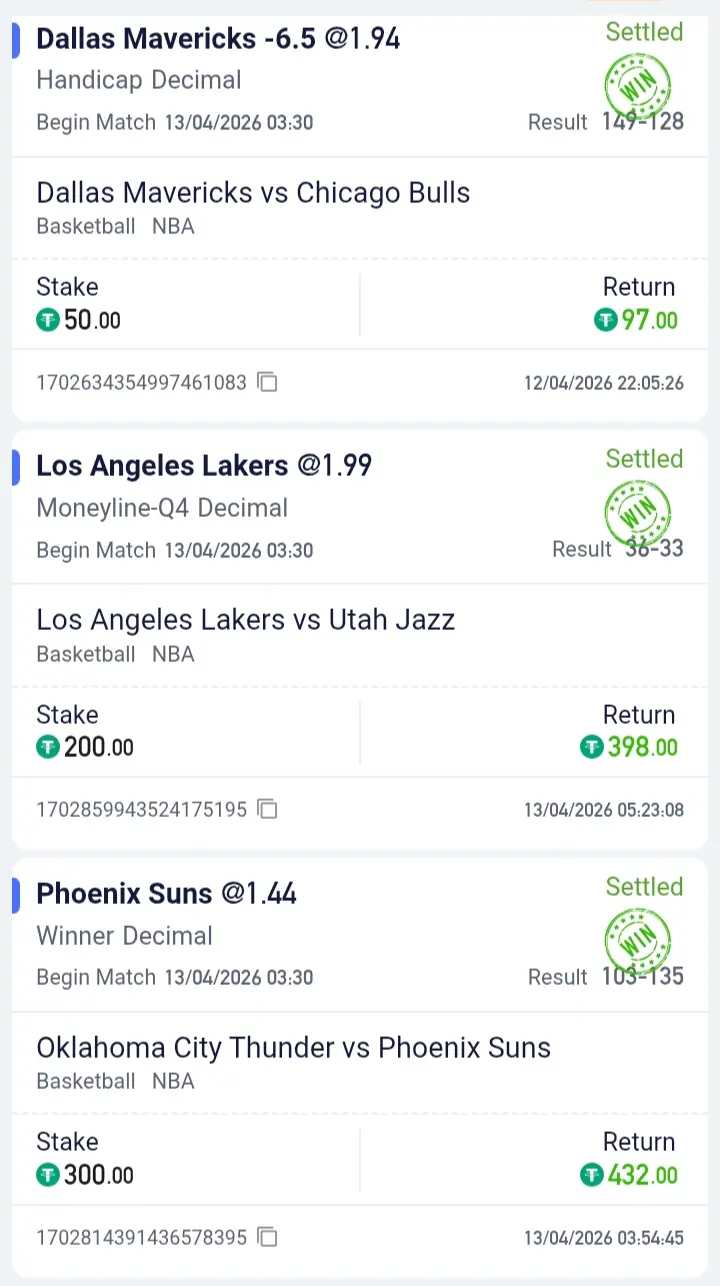Open the Phoenix Suns Winner bet card
Screen dimensions: 720x1286
(166, 894)
